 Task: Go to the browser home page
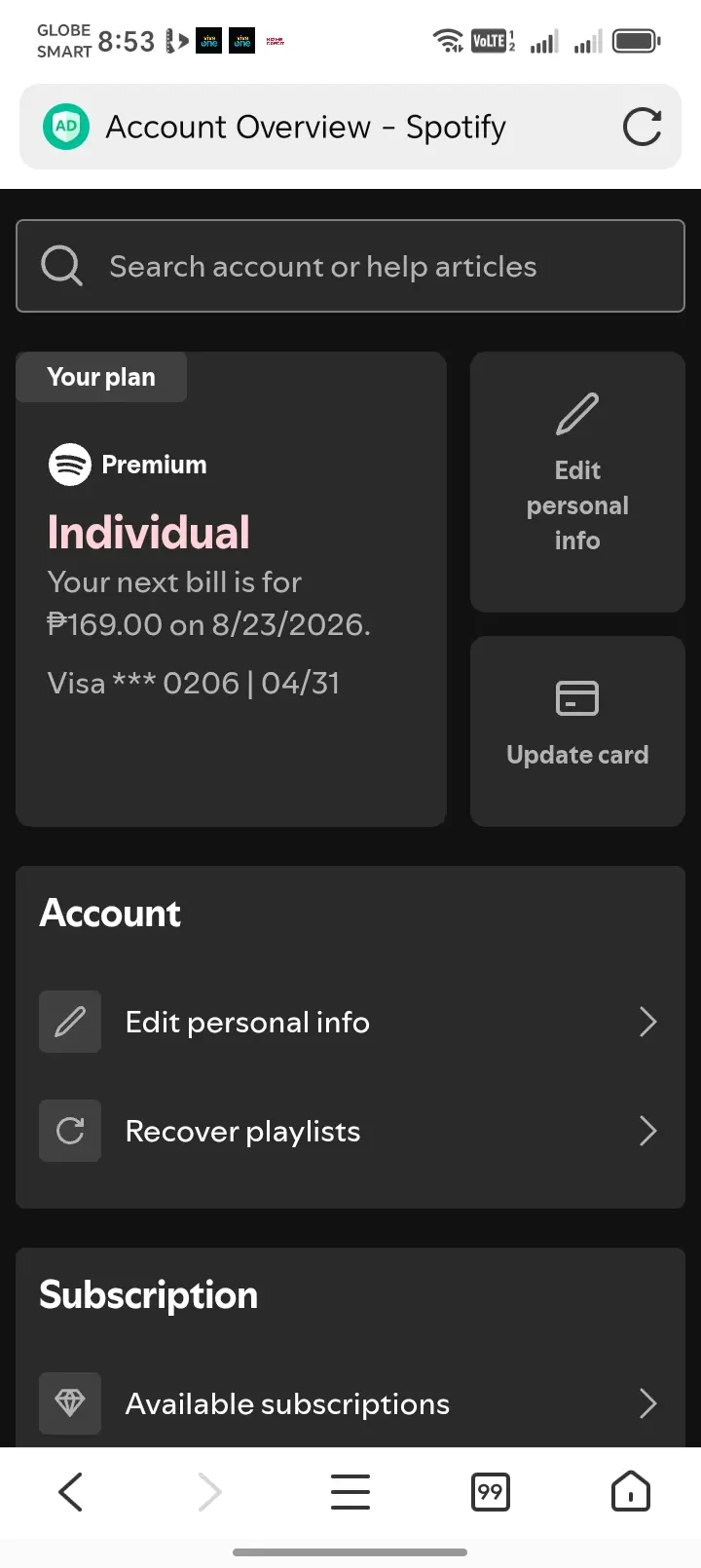(x=630, y=1491)
